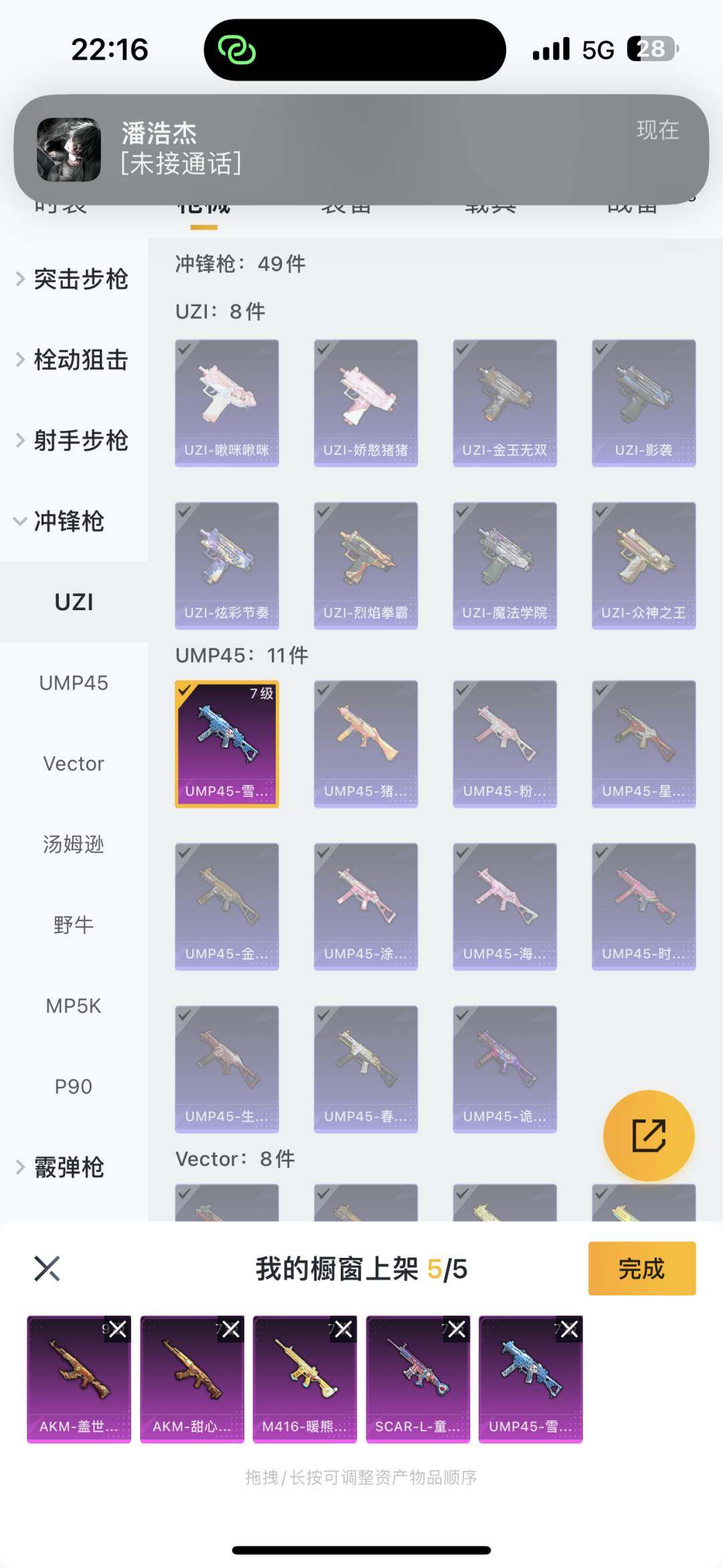Screen dimensions: 723x1568
Task: Remove AKM-盖世 from the showcase
Action: pos(118,1330)
